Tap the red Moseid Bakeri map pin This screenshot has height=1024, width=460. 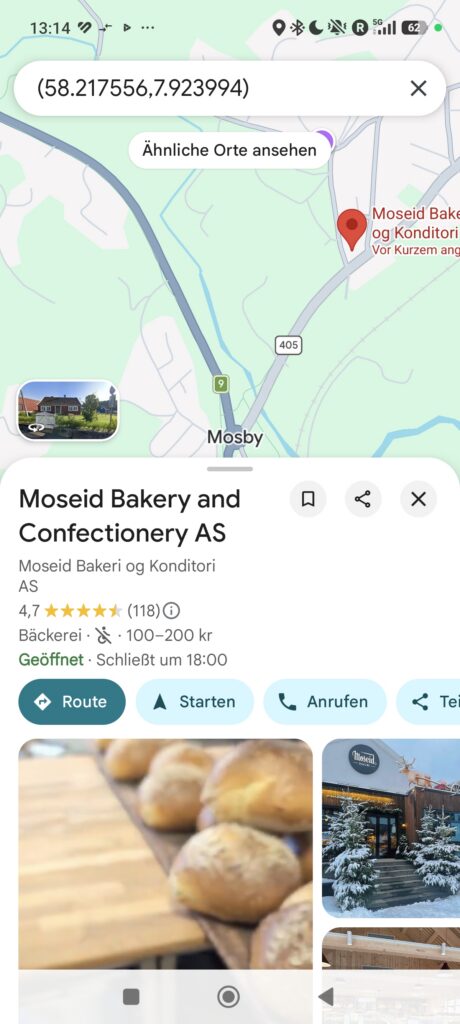352,230
